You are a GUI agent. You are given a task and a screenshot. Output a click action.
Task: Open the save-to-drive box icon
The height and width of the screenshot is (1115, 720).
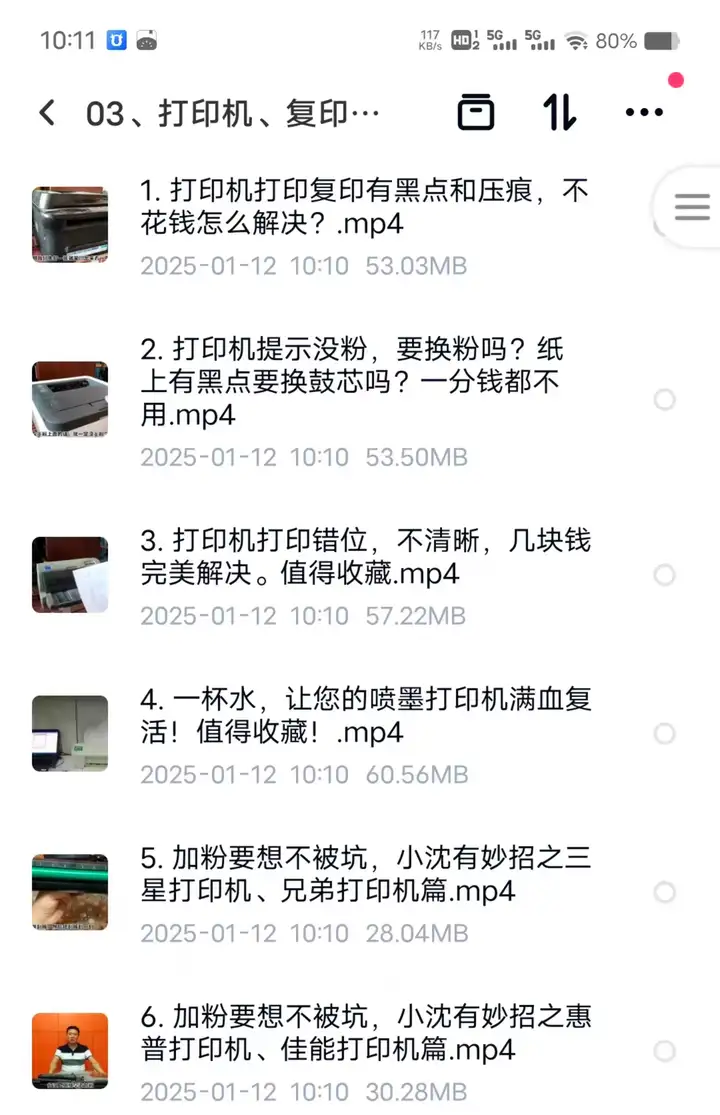(477, 112)
